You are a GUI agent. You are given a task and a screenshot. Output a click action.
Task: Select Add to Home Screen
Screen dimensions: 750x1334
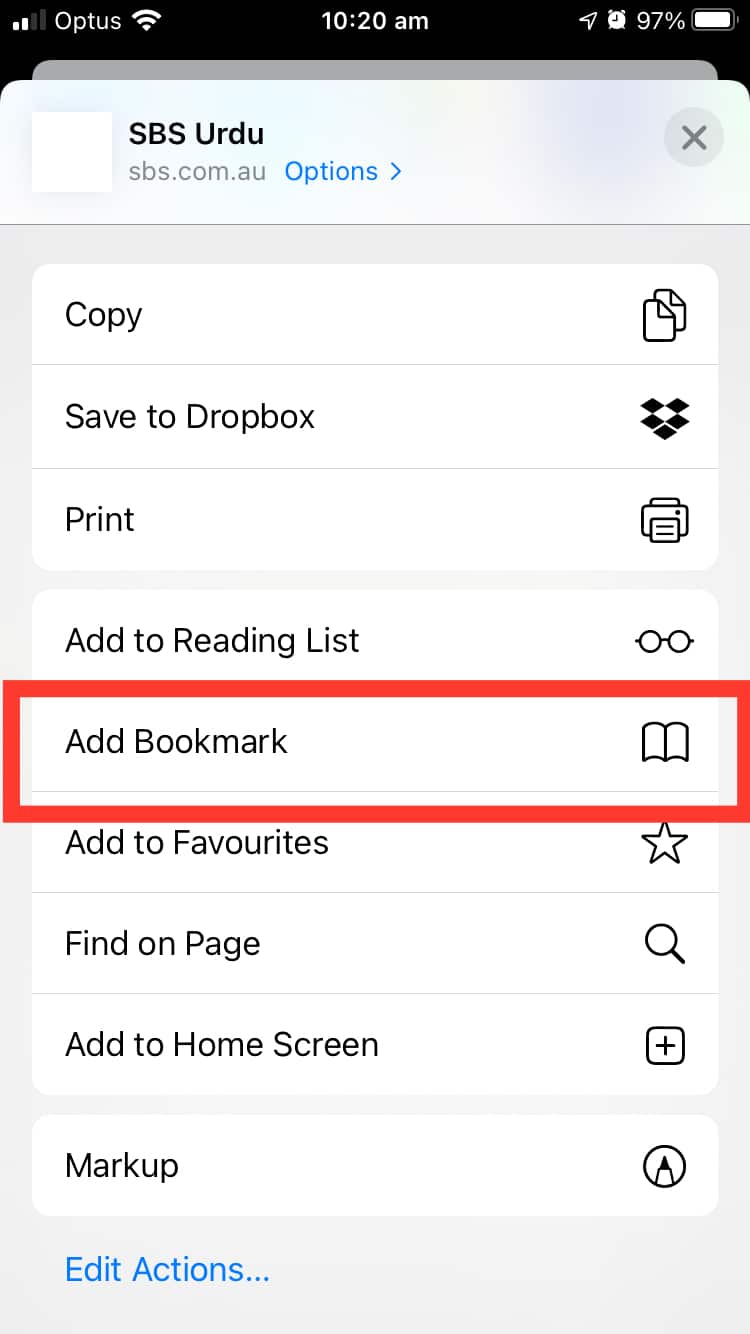[375, 1045]
